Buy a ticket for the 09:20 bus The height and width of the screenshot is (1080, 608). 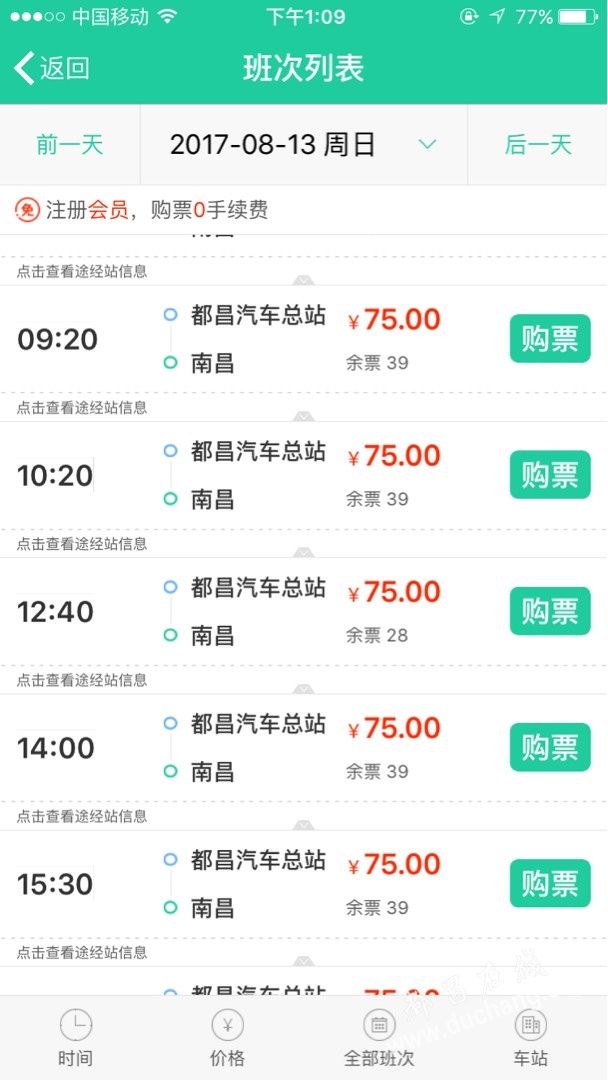[550, 338]
